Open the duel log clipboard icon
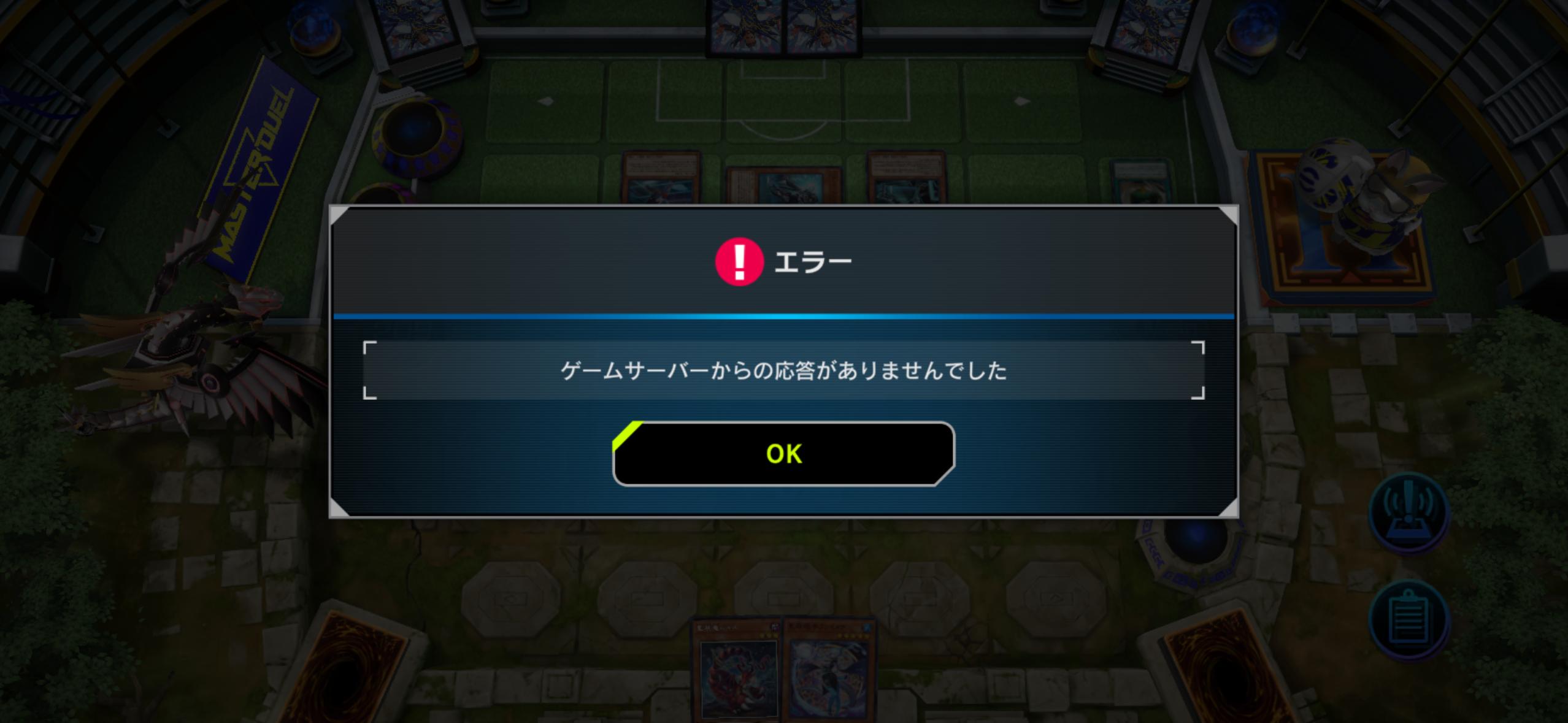1568x723 pixels. click(1409, 619)
